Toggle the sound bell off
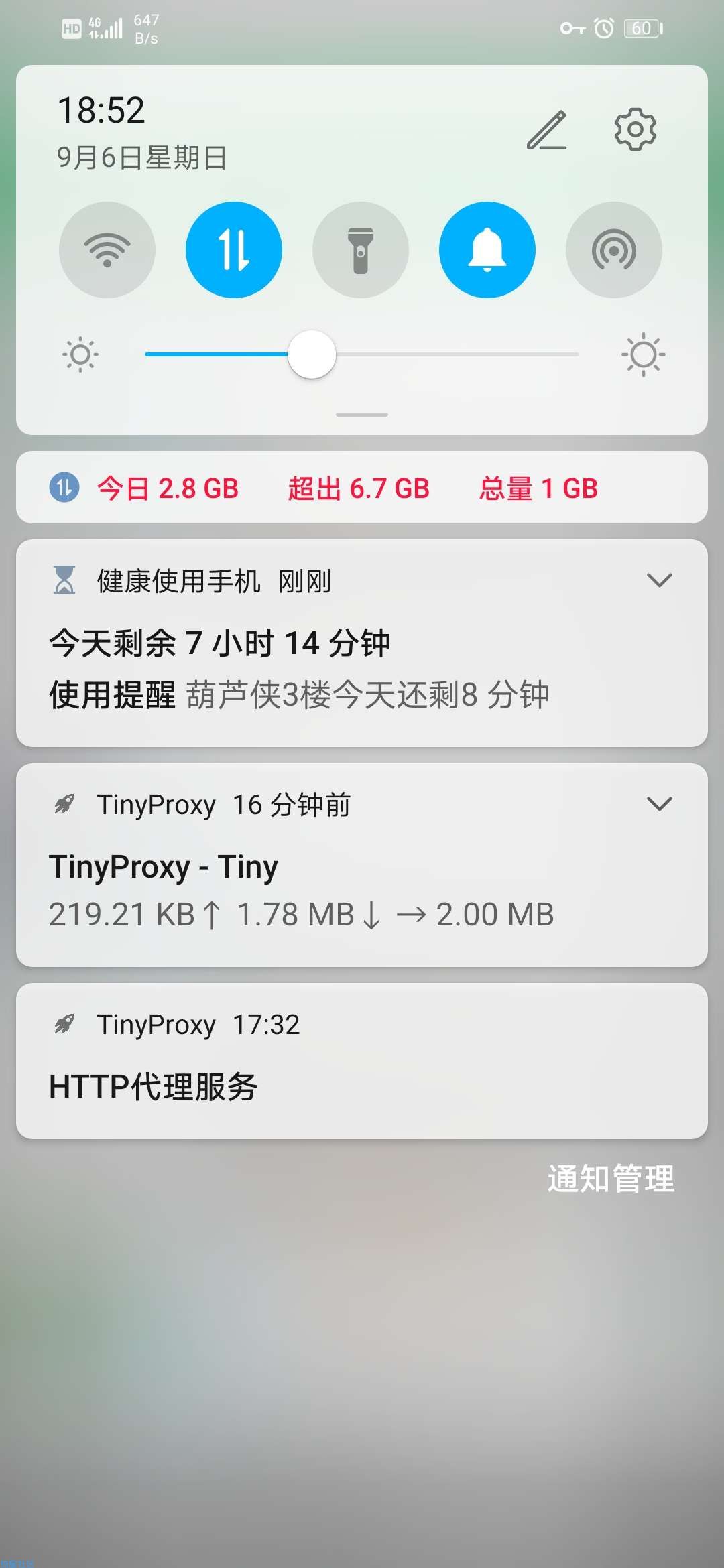Image resolution: width=724 pixels, height=1568 pixels. [x=487, y=250]
